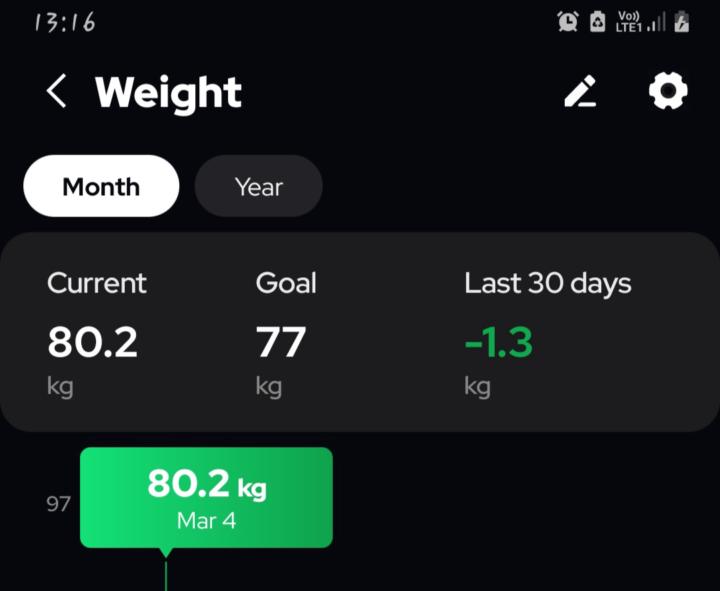Go back from the Weight screen
The image size is (720, 591).
[57, 92]
